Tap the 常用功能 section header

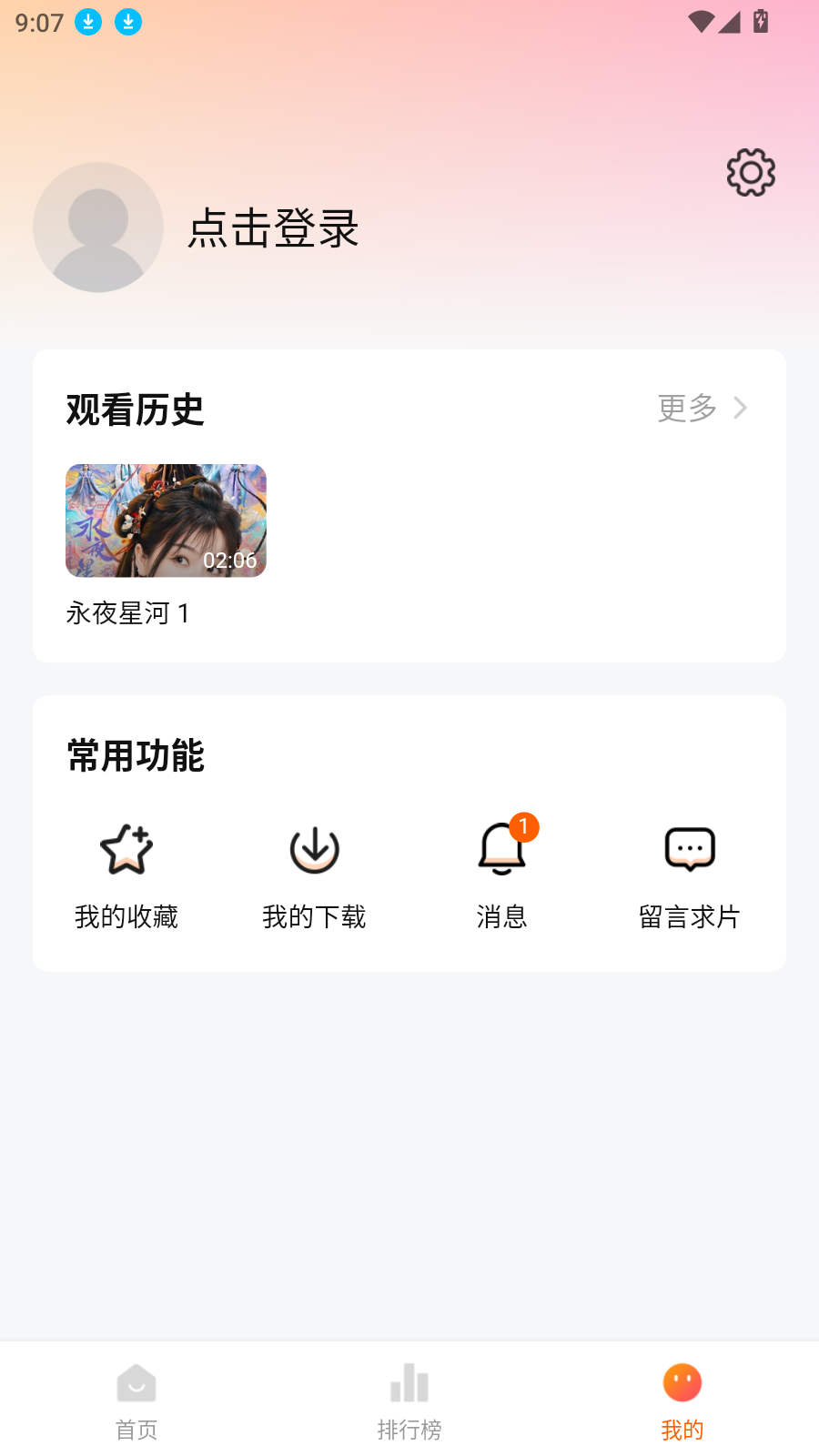[x=135, y=755]
